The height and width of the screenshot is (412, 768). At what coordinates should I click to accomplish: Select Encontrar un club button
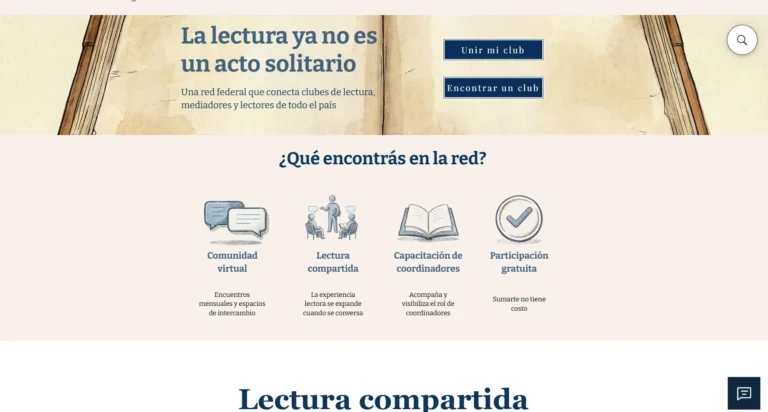click(x=493, y=88)
